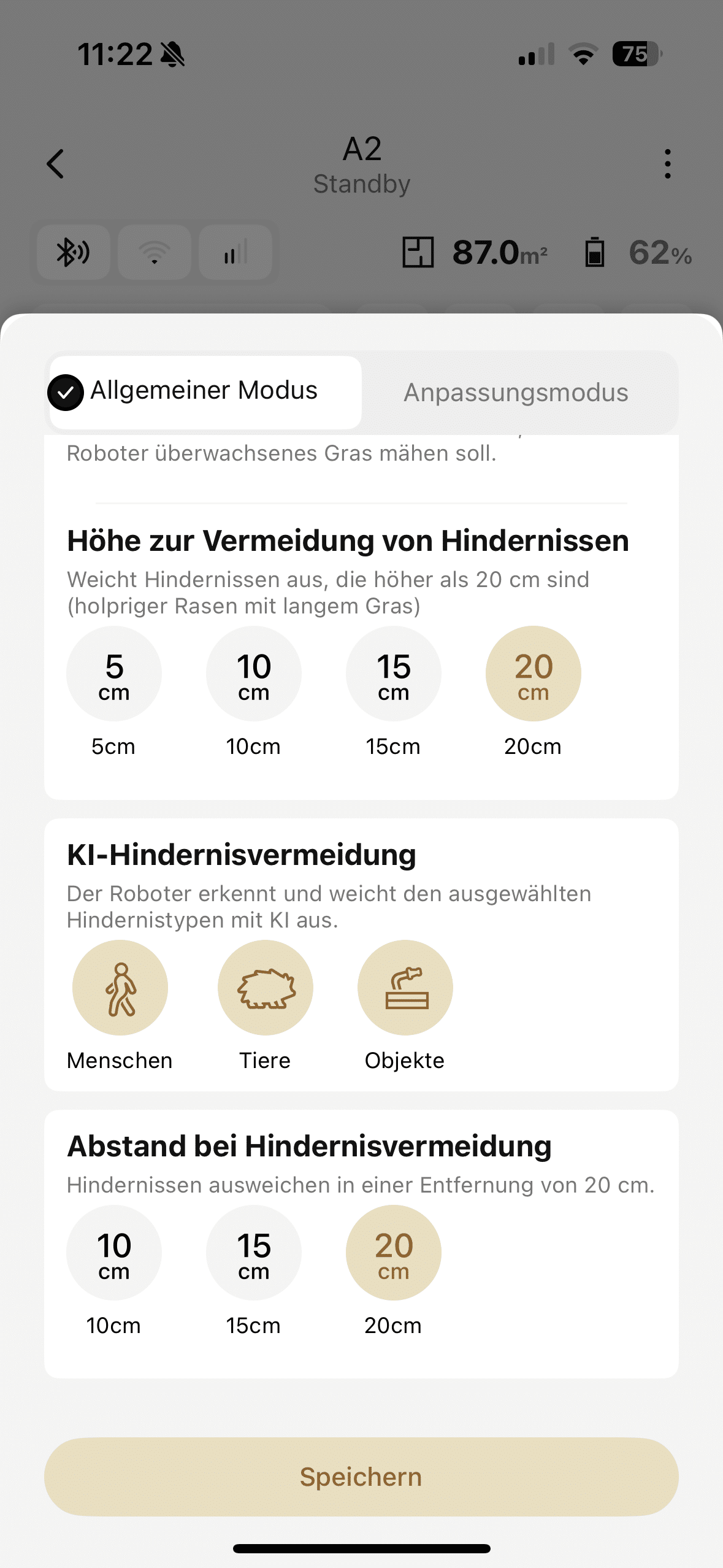Choose 10 cm obstacle avoidance height
The width and height of the screenshot is (723, 1568).
click(254, 674)
